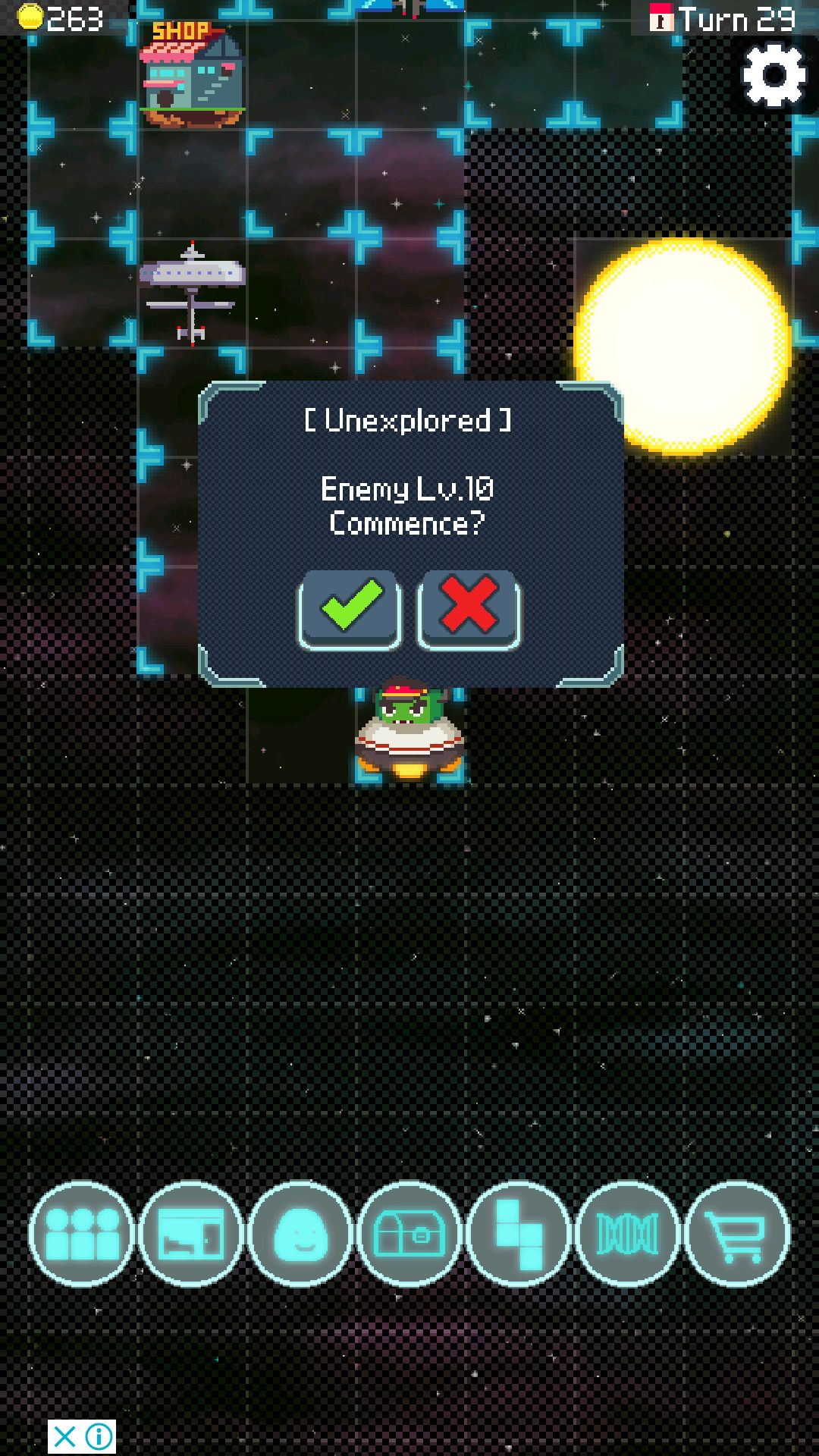Screen dimensions: 819x1456
Task: Open the shopping cart store
Action: point(737,1234)
